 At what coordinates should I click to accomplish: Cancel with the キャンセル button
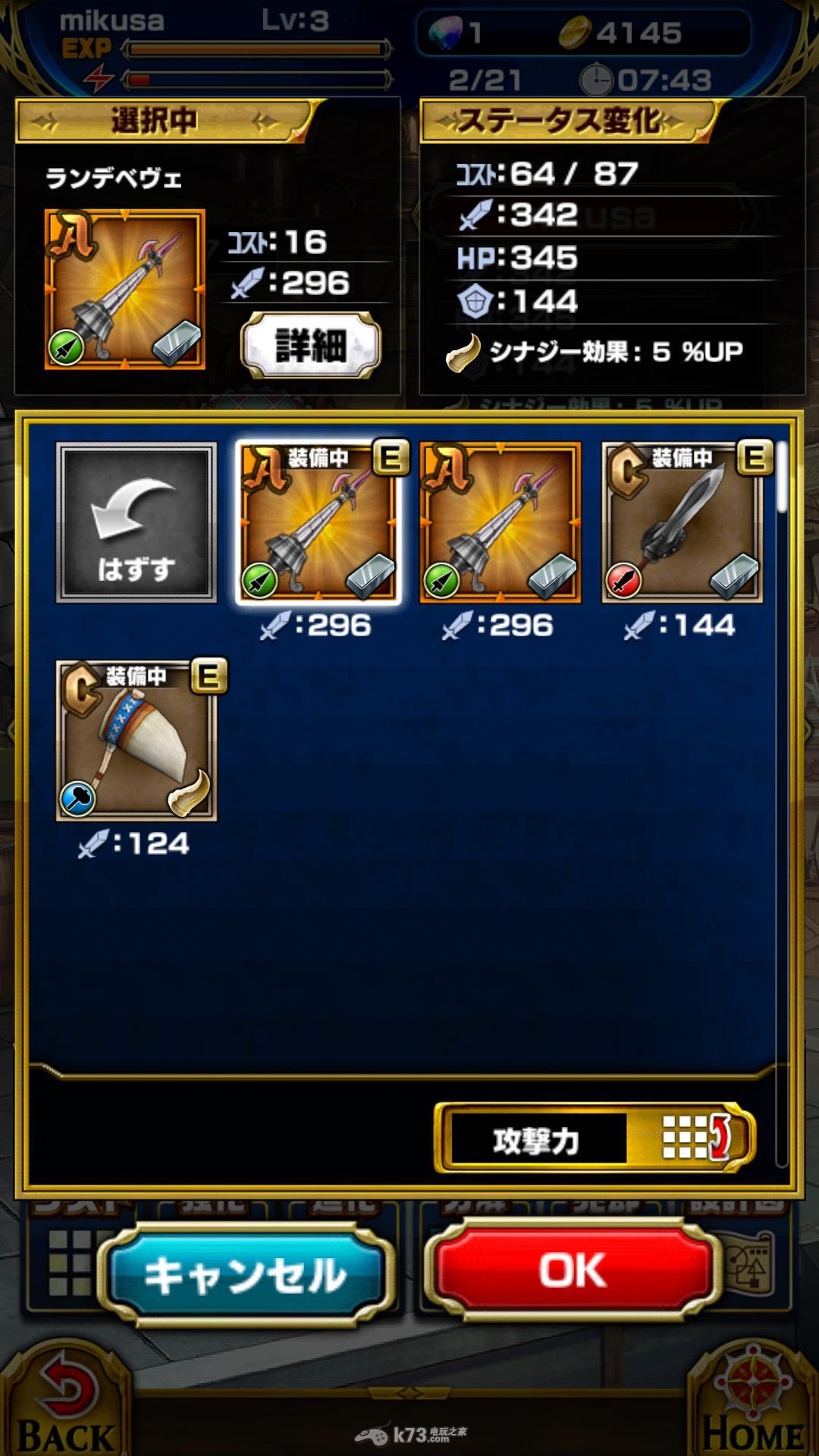(x=245, y=1275)
